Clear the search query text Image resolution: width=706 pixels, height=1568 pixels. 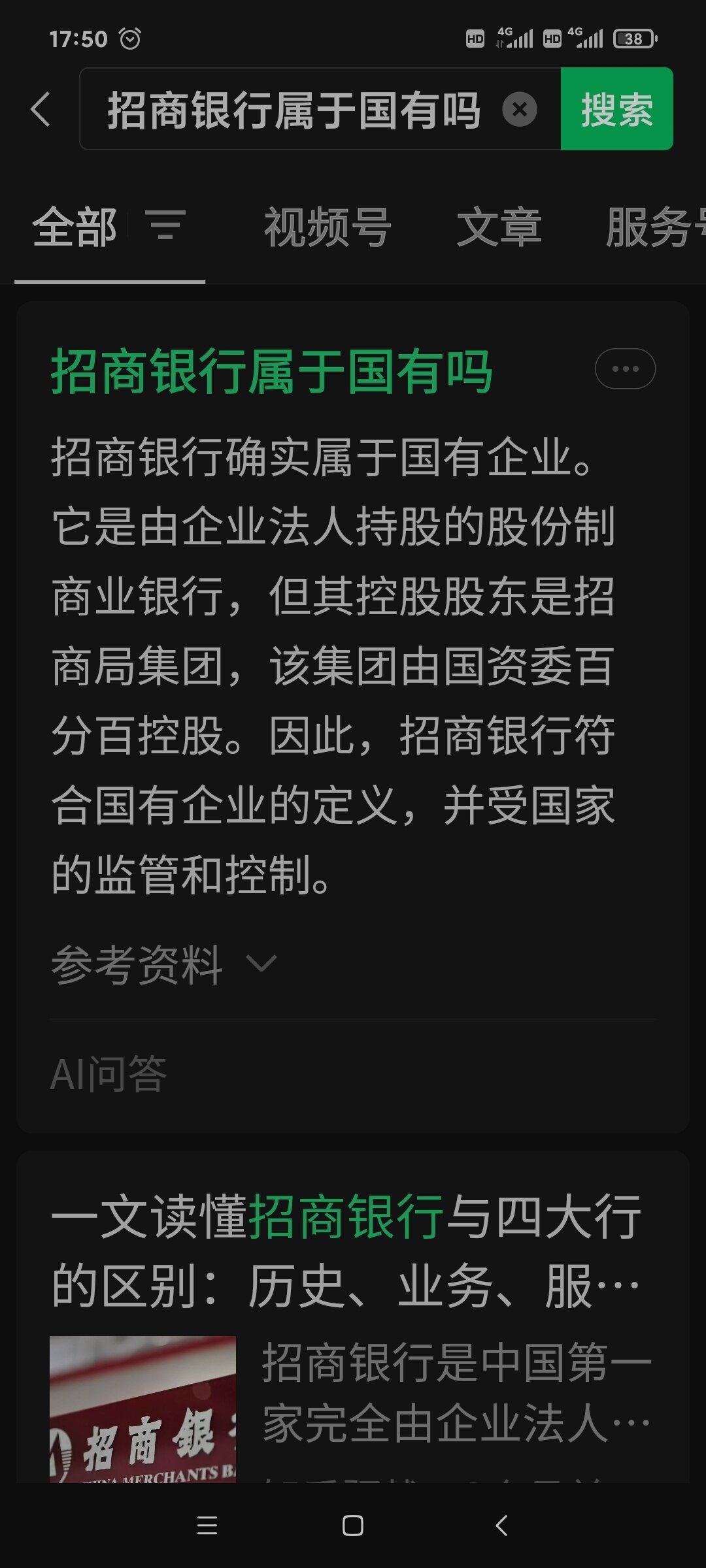pos(520,109)
